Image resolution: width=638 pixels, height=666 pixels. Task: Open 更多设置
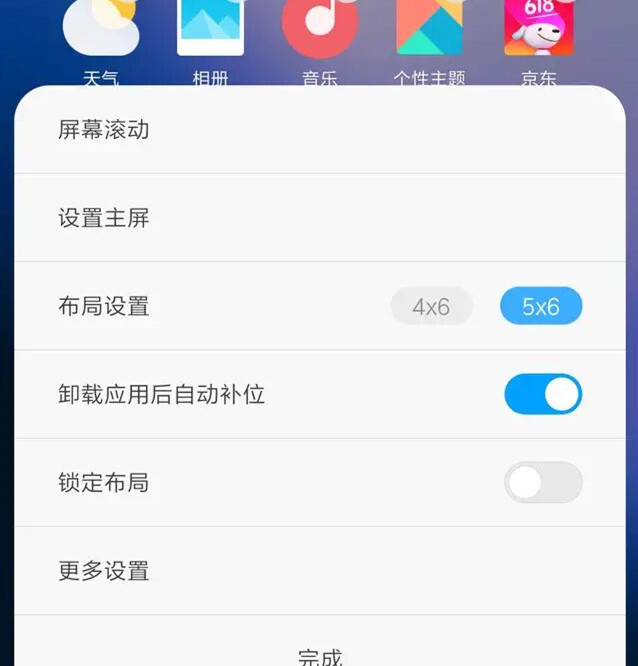104,571
